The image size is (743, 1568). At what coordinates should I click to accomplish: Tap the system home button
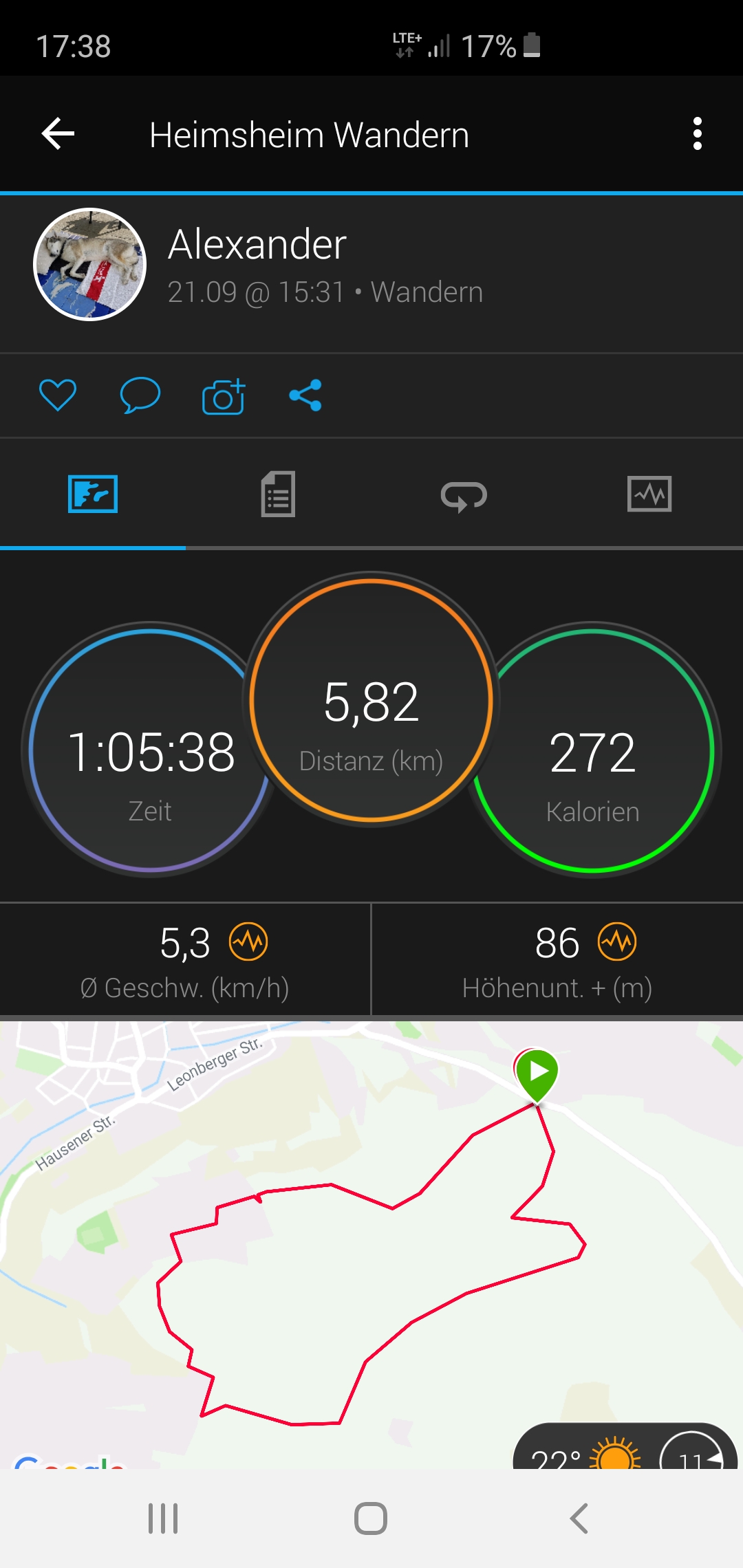(x=371, y=1518)
